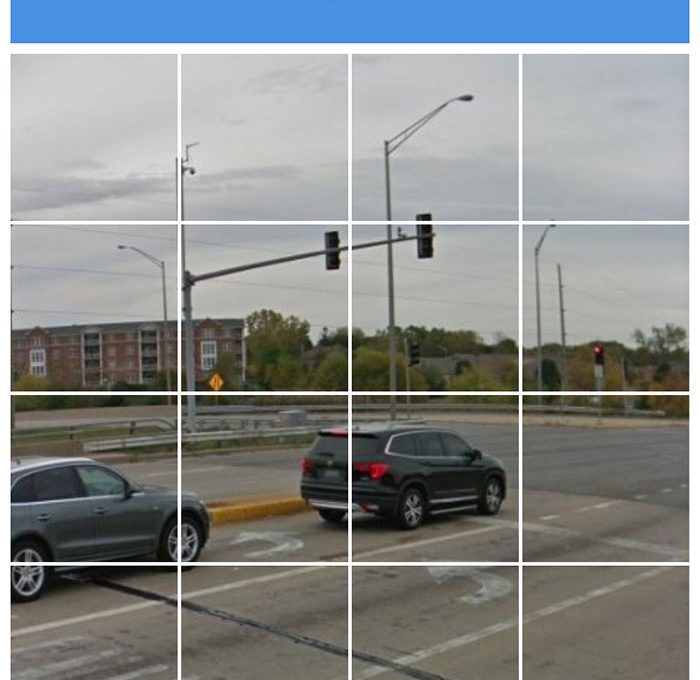Select the tile with the street lamp head
The height and width of the screenshot is (680, 700).
click(x=435, y=137)
